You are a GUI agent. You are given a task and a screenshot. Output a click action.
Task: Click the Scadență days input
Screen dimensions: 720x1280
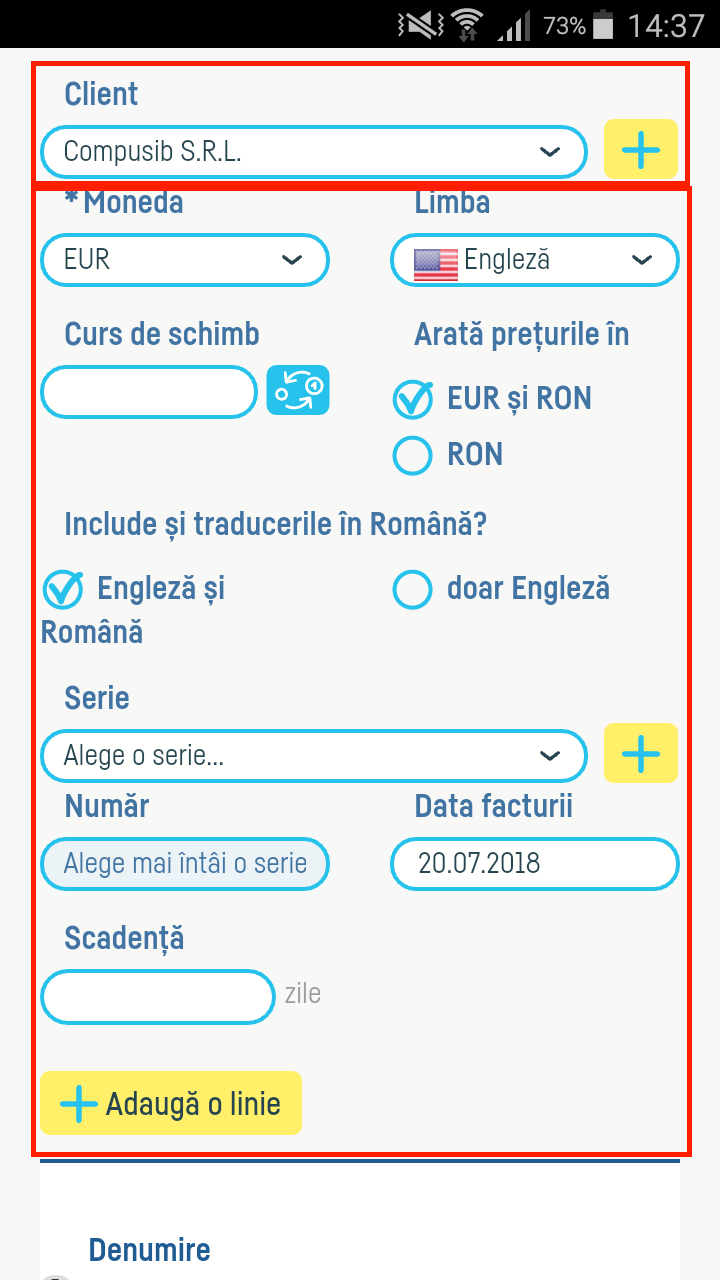[x=157, y=996]
